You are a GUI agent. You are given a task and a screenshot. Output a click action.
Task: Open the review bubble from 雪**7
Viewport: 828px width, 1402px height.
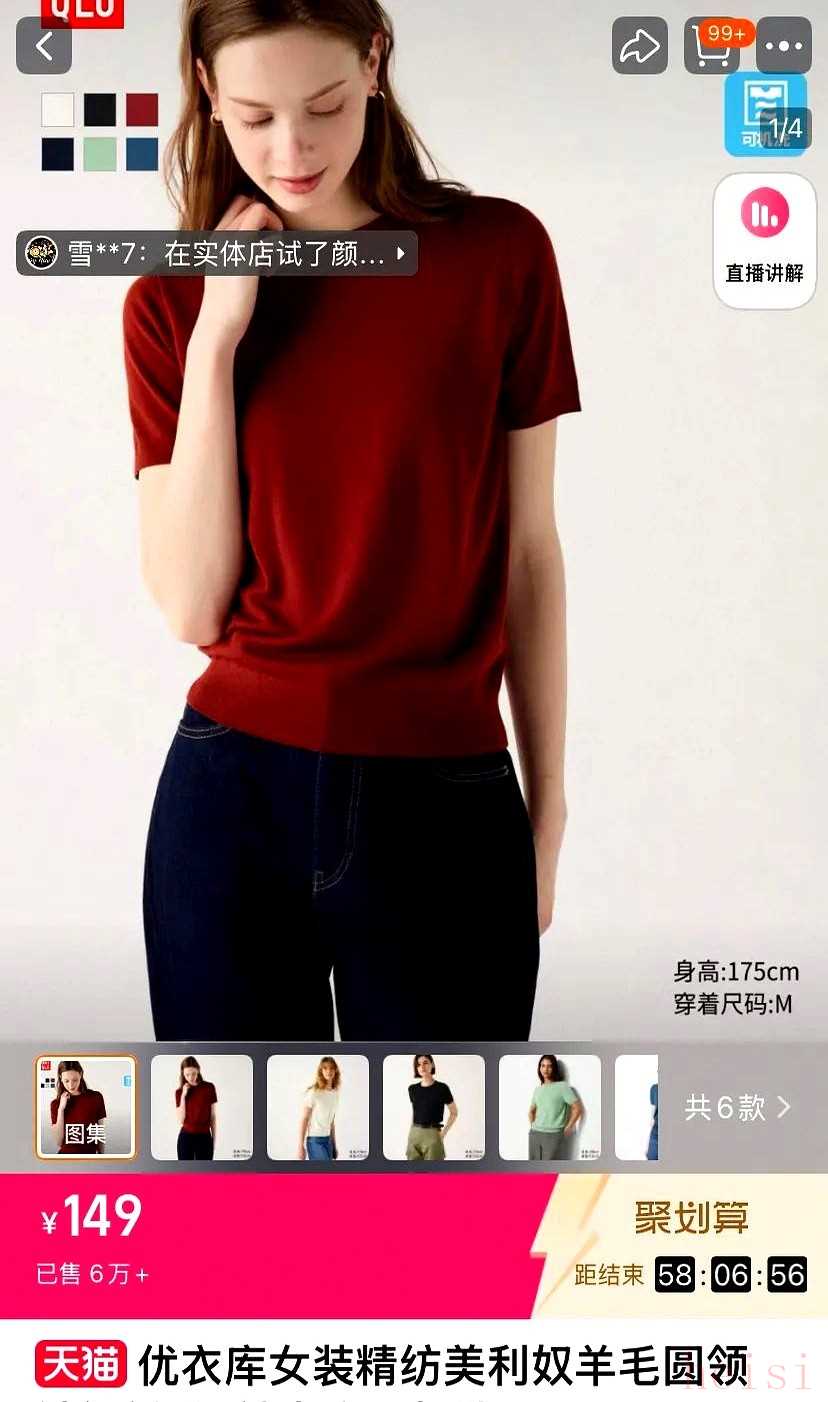[x=217, y=253]
